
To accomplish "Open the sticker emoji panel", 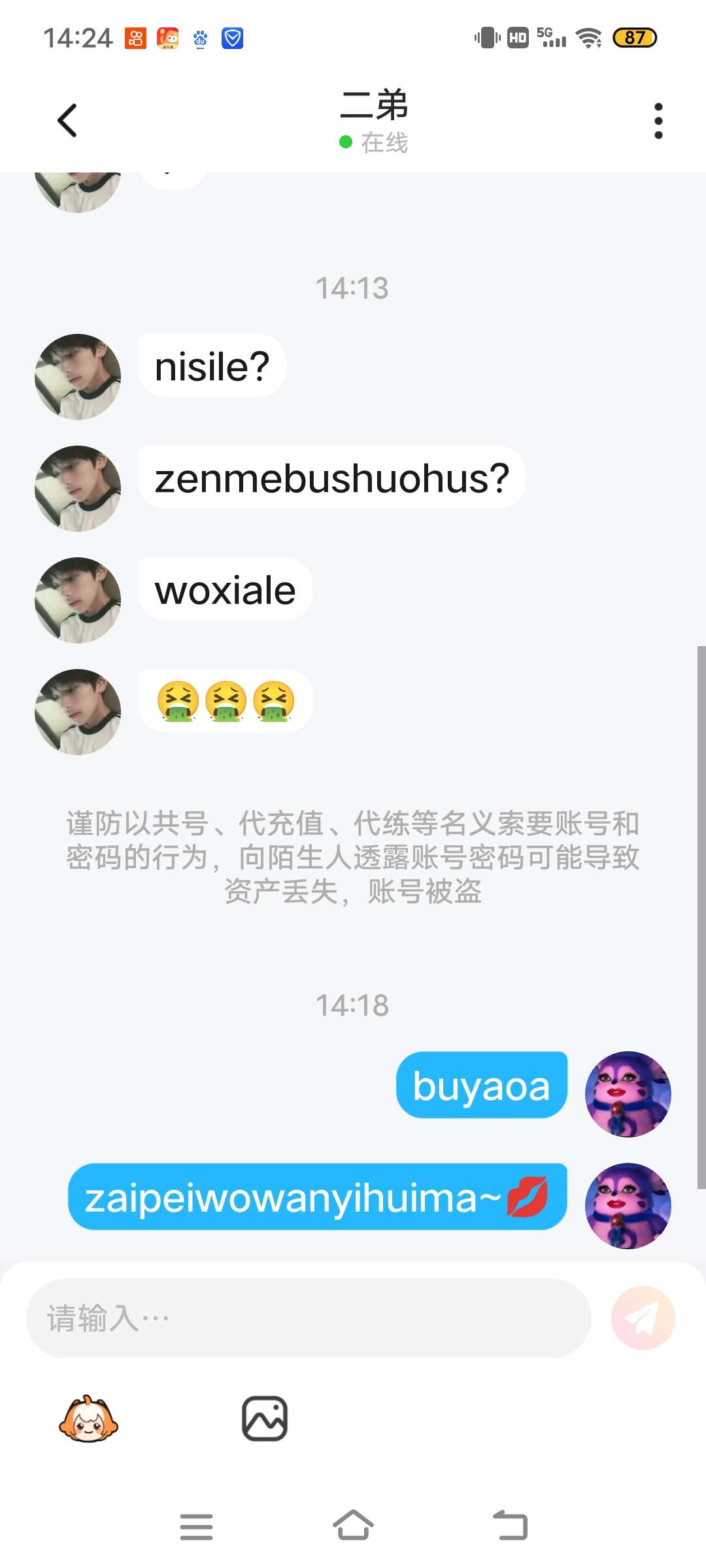I will click(x=88, y=1419).
